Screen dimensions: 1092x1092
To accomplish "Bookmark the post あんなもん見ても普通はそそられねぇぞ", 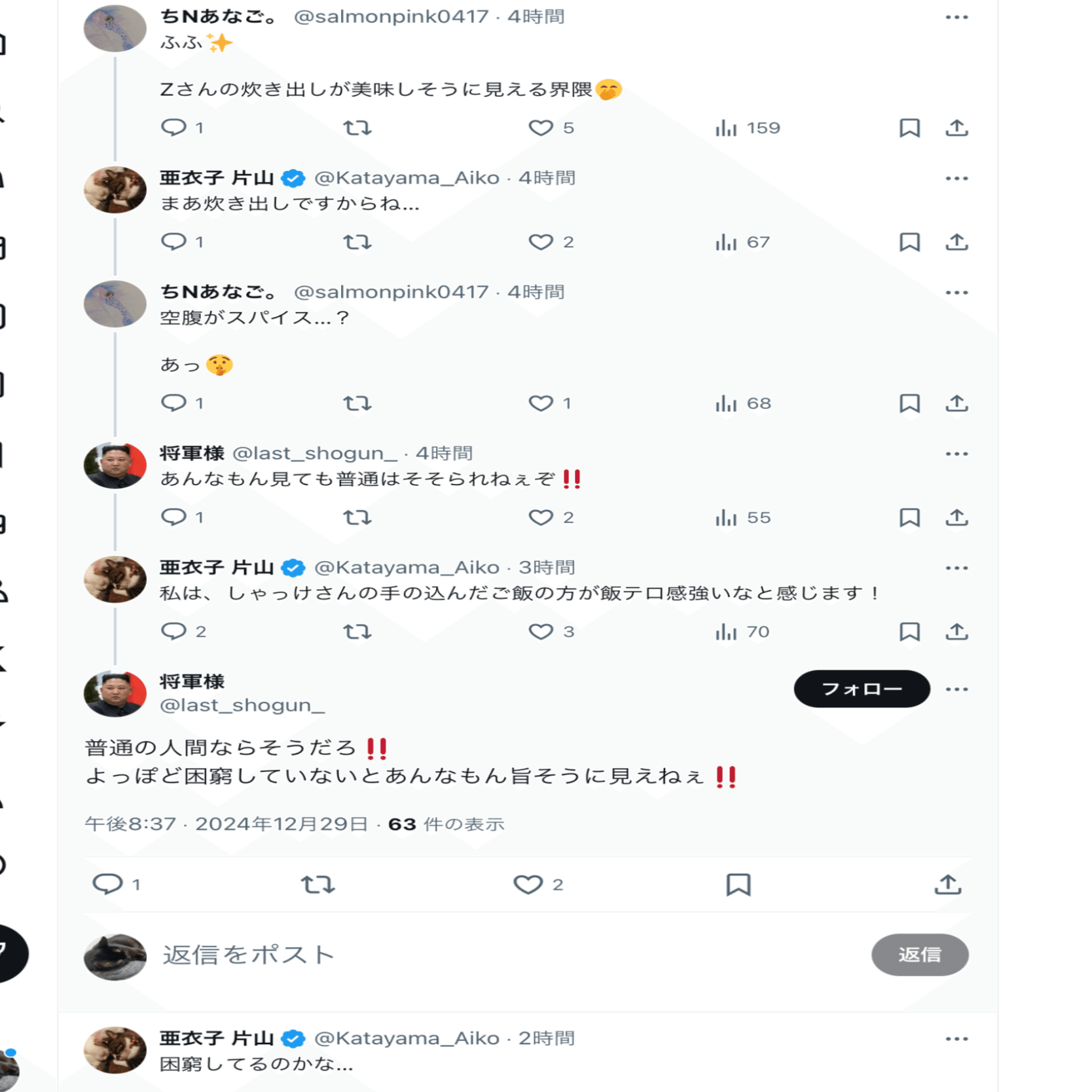I will point(909,517).
